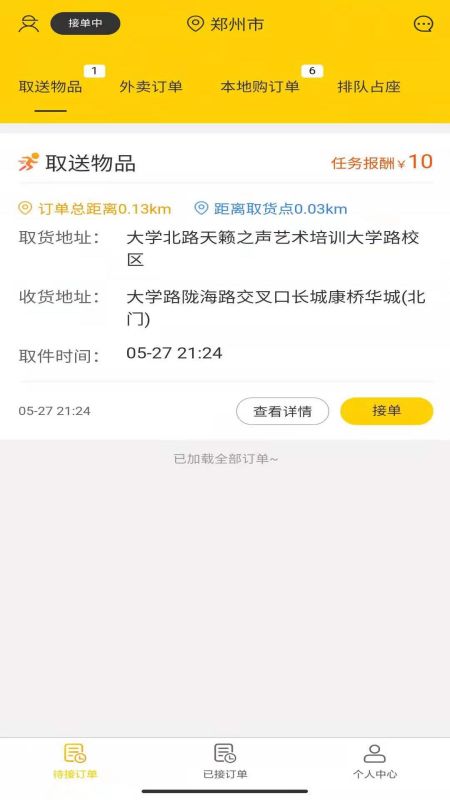Screen dimensions: 450x800
Task: Go to 已接订单 bottom tab
Action: (x=225, y=761)
